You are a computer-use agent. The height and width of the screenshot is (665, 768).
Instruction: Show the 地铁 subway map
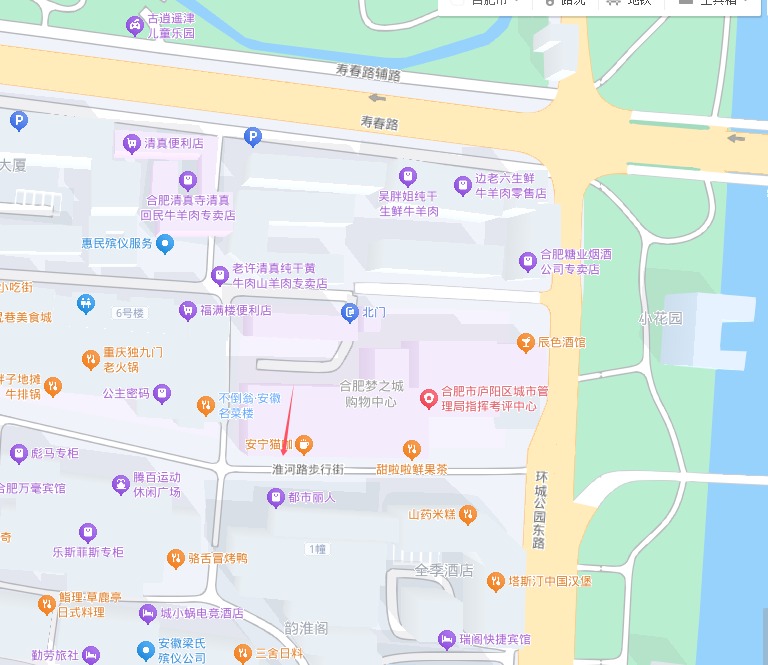632,3
